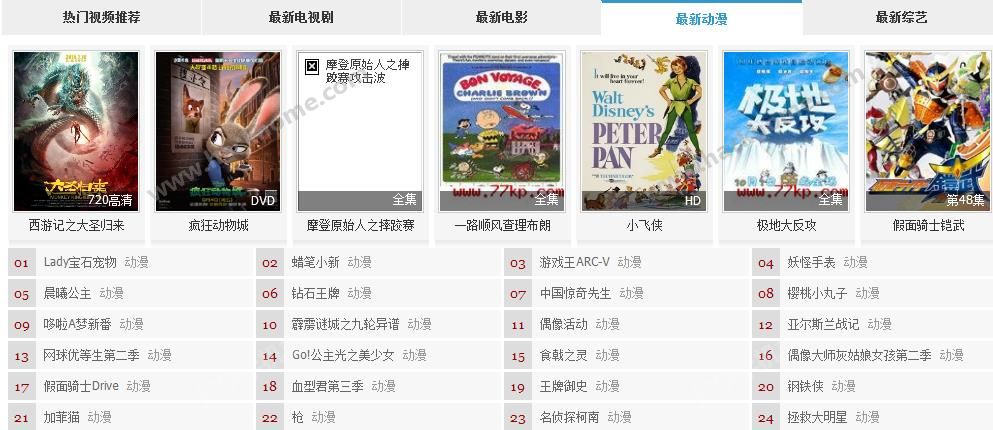
Task: Open list item 07 中国惊奇先生
Action: 576,293
